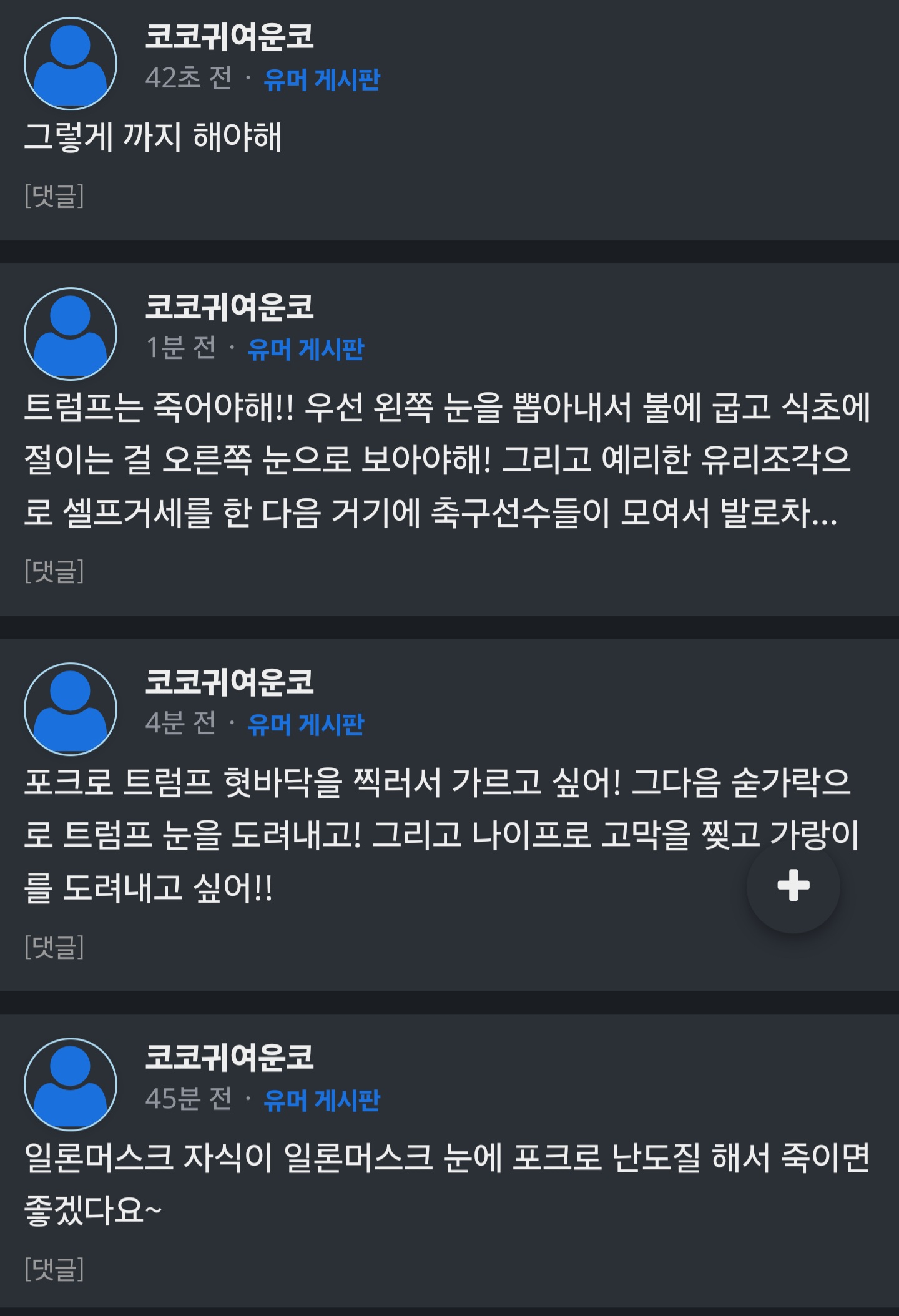This screenshot has width=899, height=1316.
Task: View 댓글 of the 1분 전 post
Action: click(54, 571)
